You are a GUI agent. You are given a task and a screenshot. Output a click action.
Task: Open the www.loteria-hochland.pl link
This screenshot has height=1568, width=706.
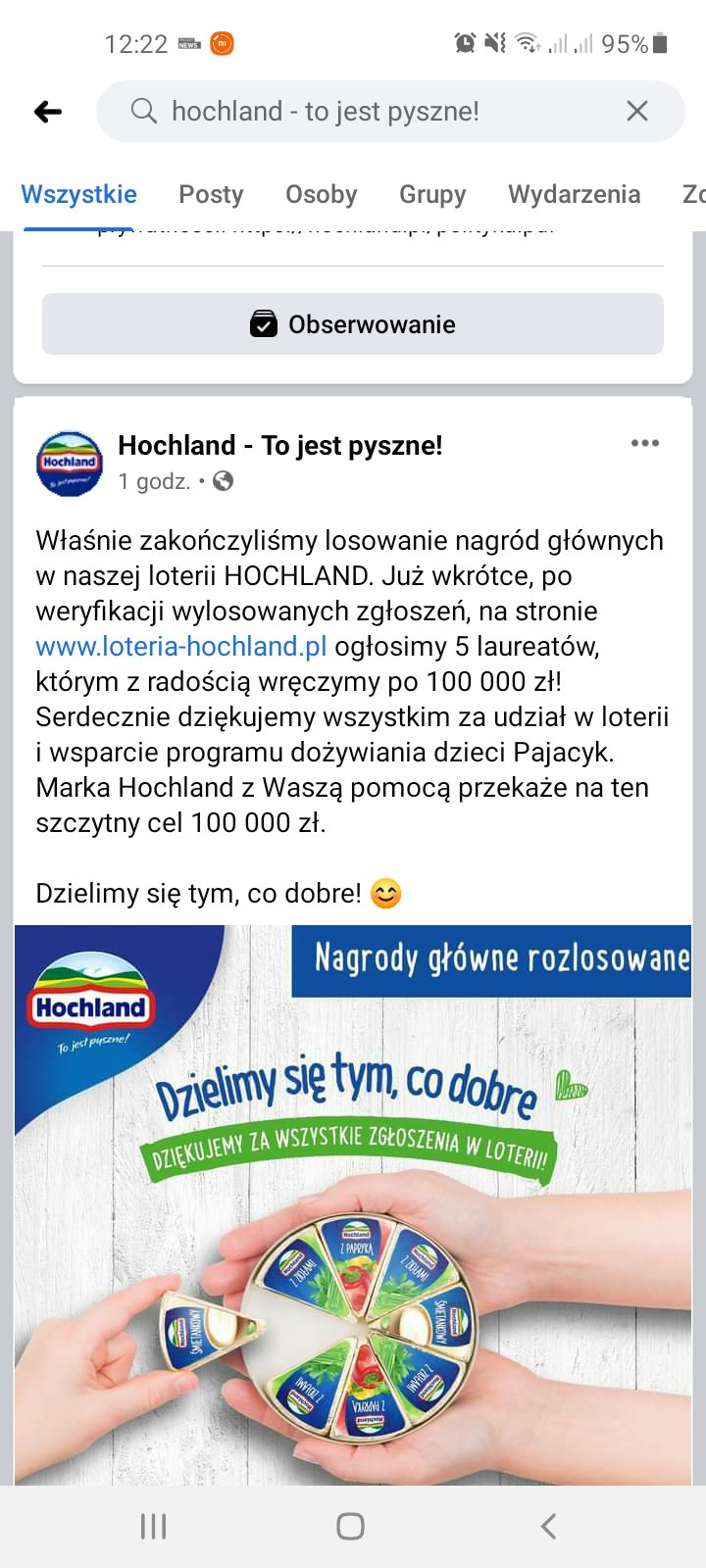pyautogui.click(x=181, y=647)
